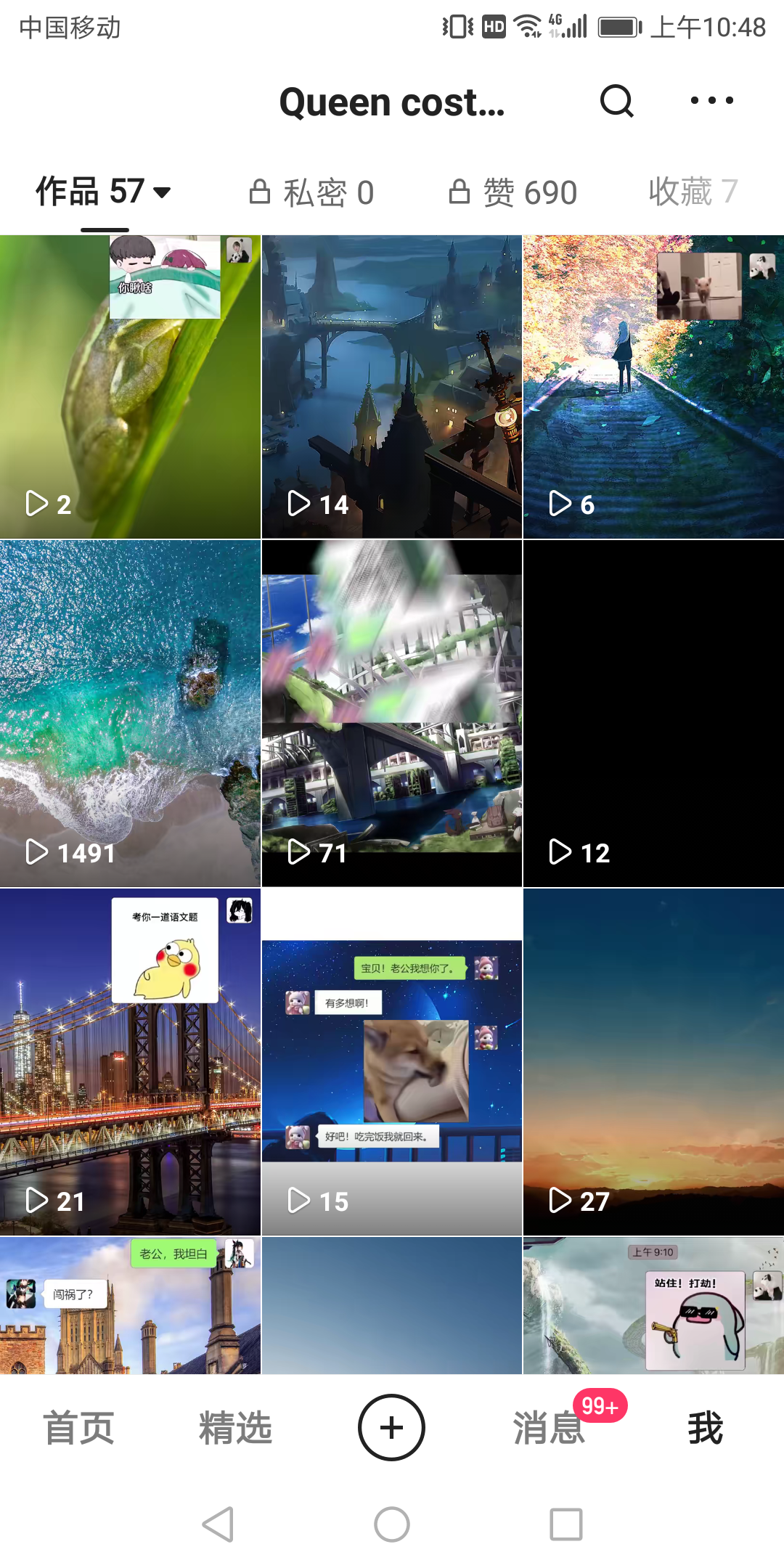
Task: Switch to the 收藏 tab
Action: tap(693, 192)
